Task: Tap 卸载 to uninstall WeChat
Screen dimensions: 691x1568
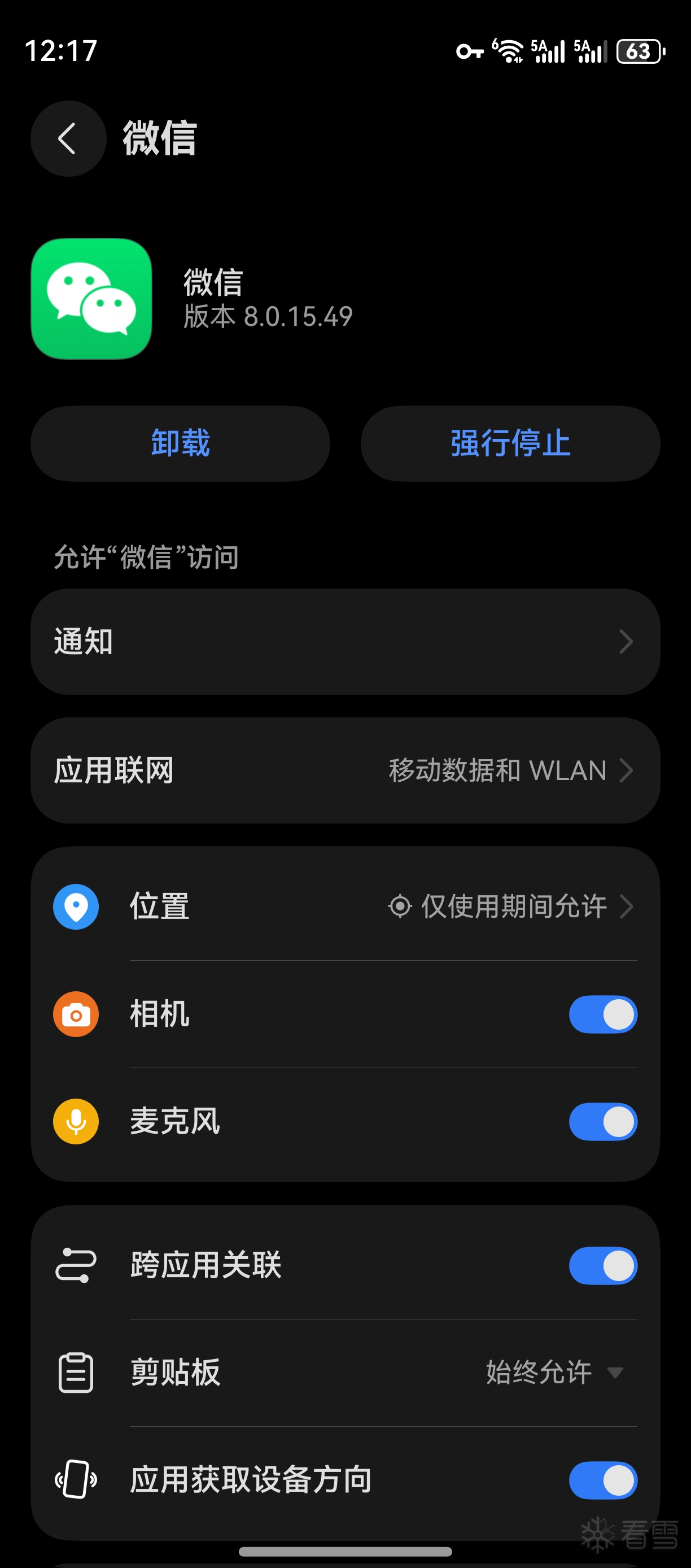Action: [180, 443]
